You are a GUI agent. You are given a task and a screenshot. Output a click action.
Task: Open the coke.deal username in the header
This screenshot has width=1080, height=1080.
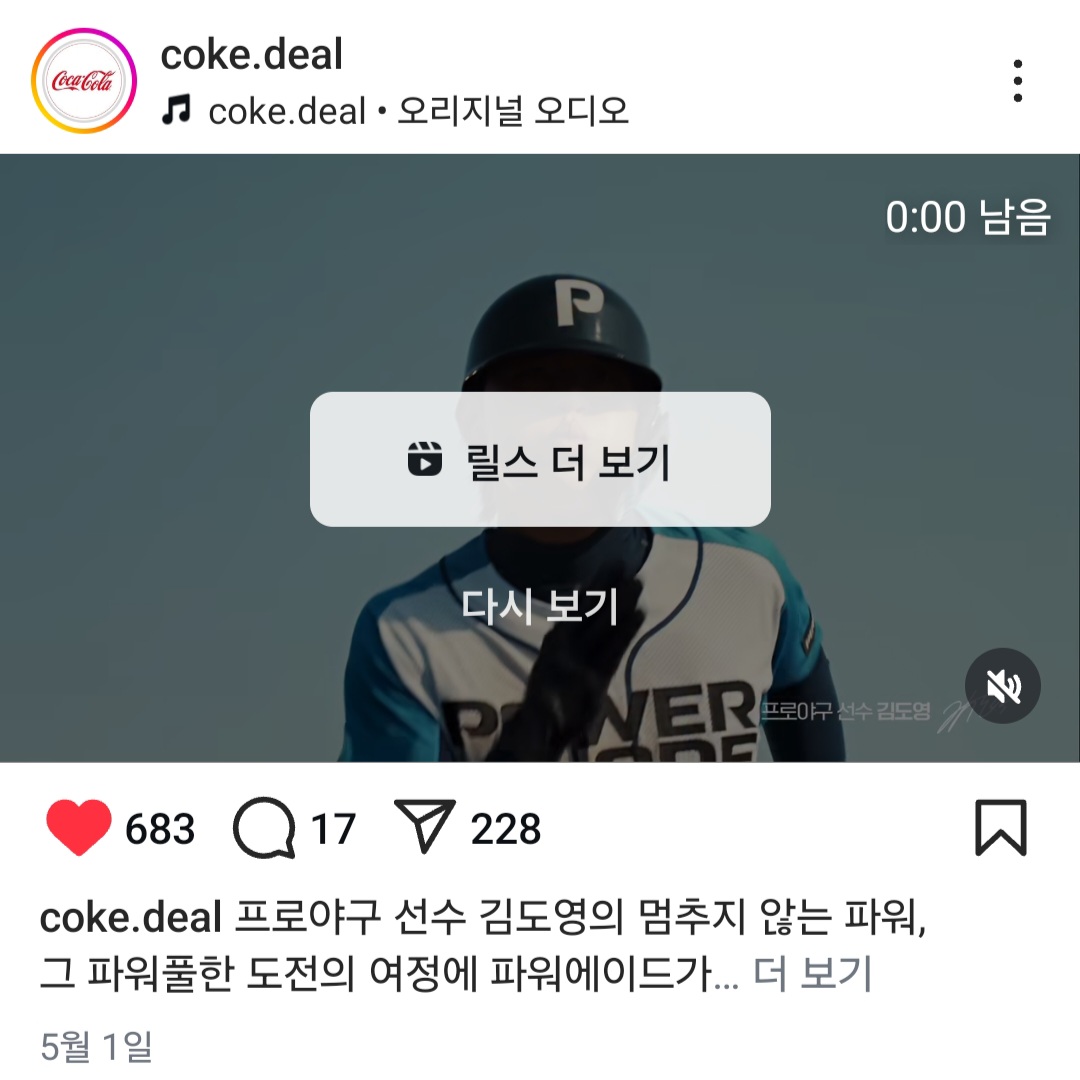click(x=251, y=54)
